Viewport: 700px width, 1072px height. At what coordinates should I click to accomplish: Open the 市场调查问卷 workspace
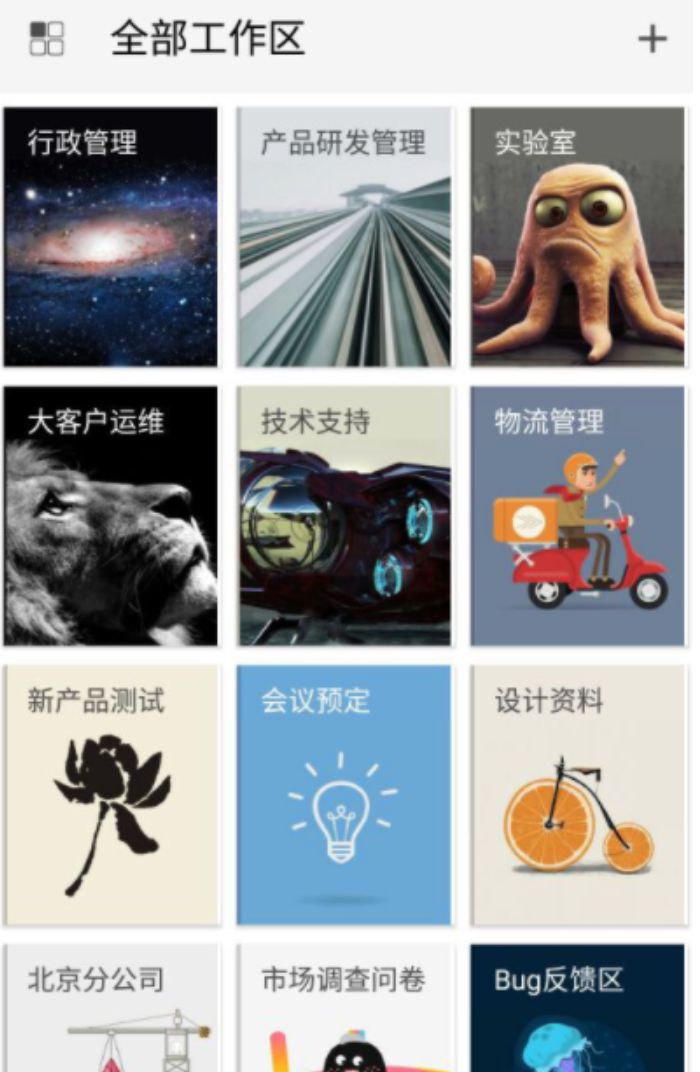tap(344, 1010)
